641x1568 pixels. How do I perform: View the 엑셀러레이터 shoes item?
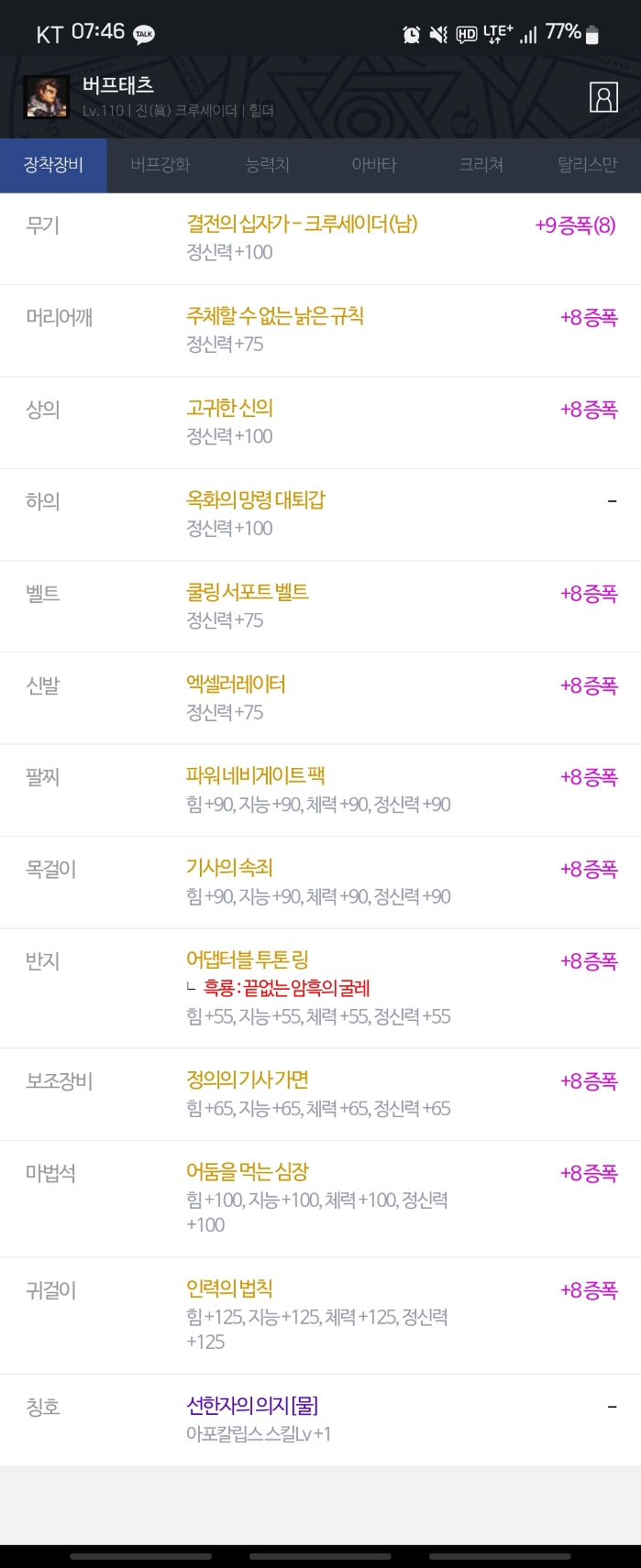[236, 685]
